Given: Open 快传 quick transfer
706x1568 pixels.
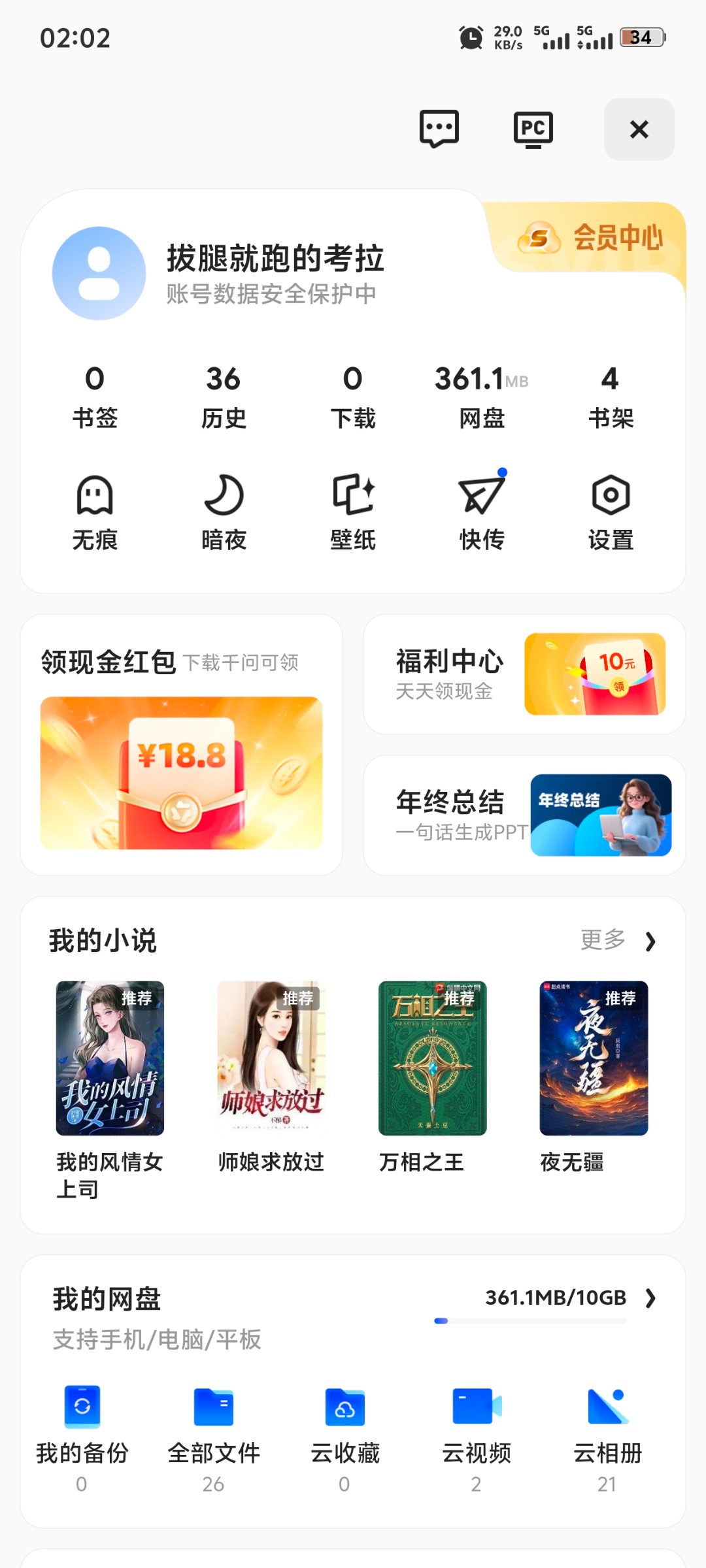Looking at the screenshot, I should point(482,512).
